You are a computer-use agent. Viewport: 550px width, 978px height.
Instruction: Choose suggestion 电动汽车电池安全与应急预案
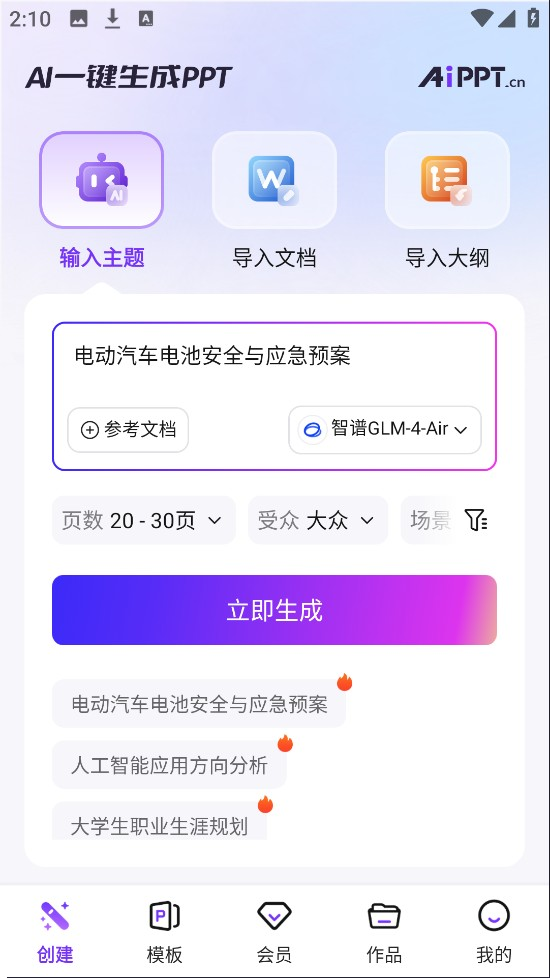tap(199, 704)
